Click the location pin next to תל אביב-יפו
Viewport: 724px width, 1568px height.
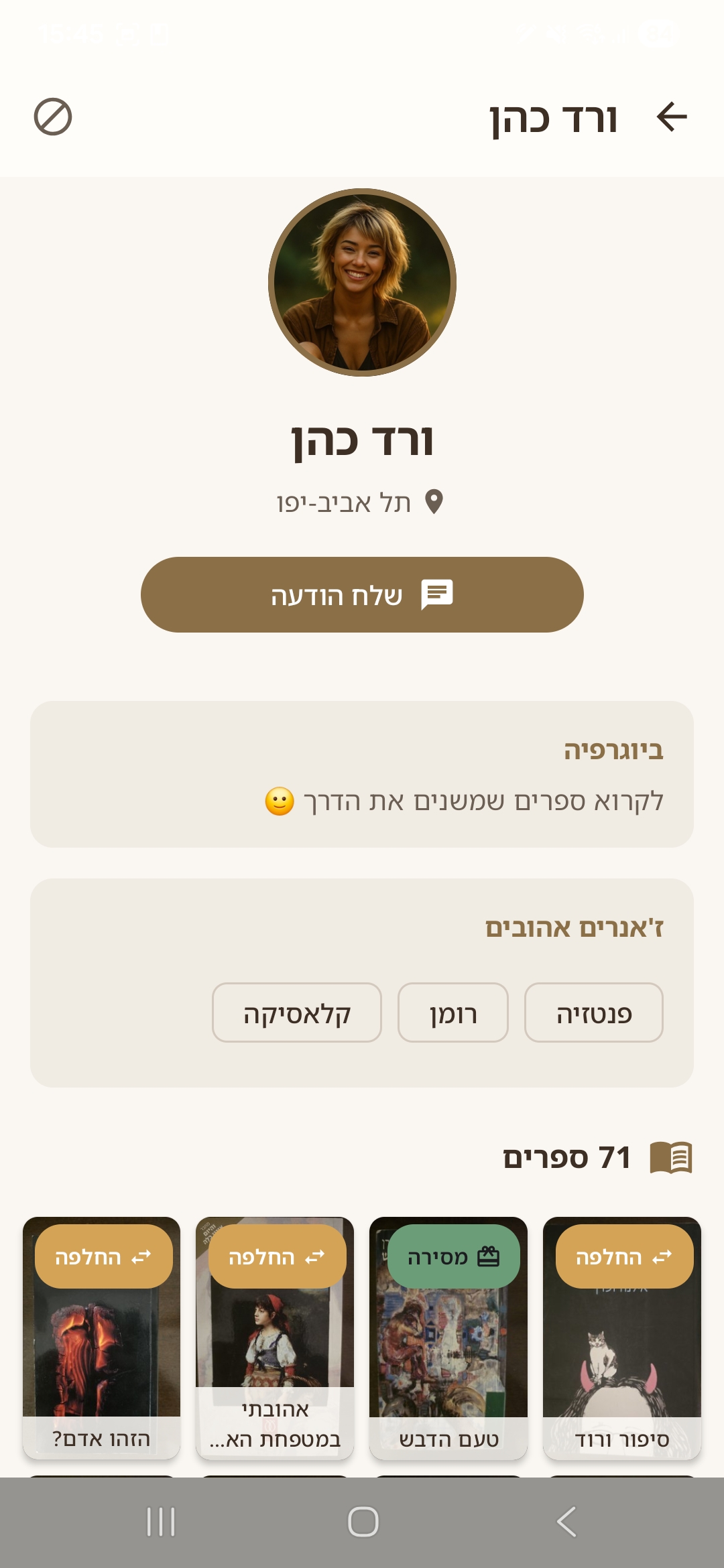click(x=434, y=501)
